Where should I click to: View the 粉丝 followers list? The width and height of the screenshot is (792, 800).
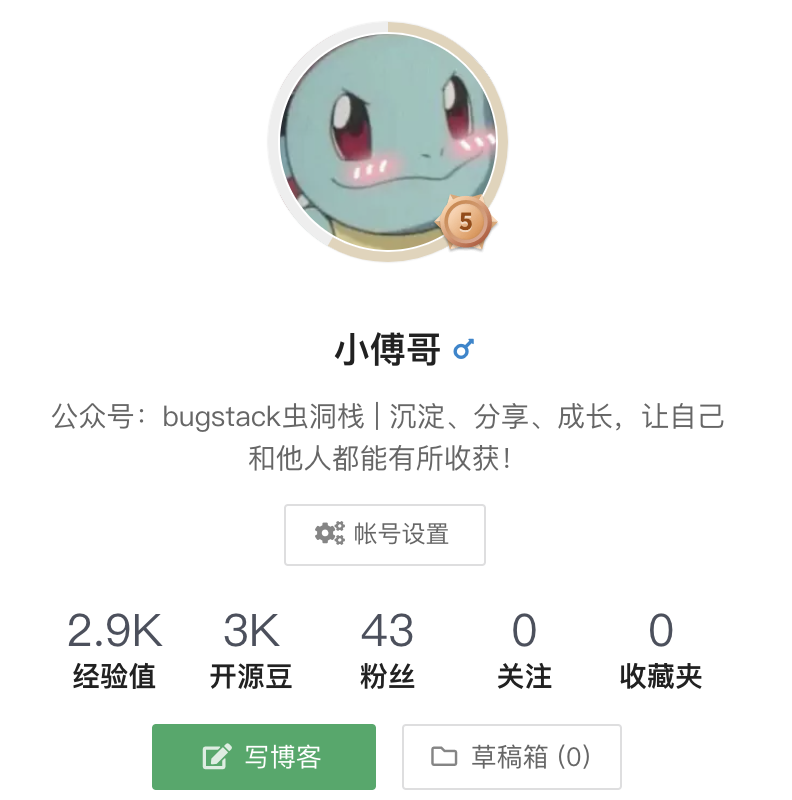tap(387, 652)
